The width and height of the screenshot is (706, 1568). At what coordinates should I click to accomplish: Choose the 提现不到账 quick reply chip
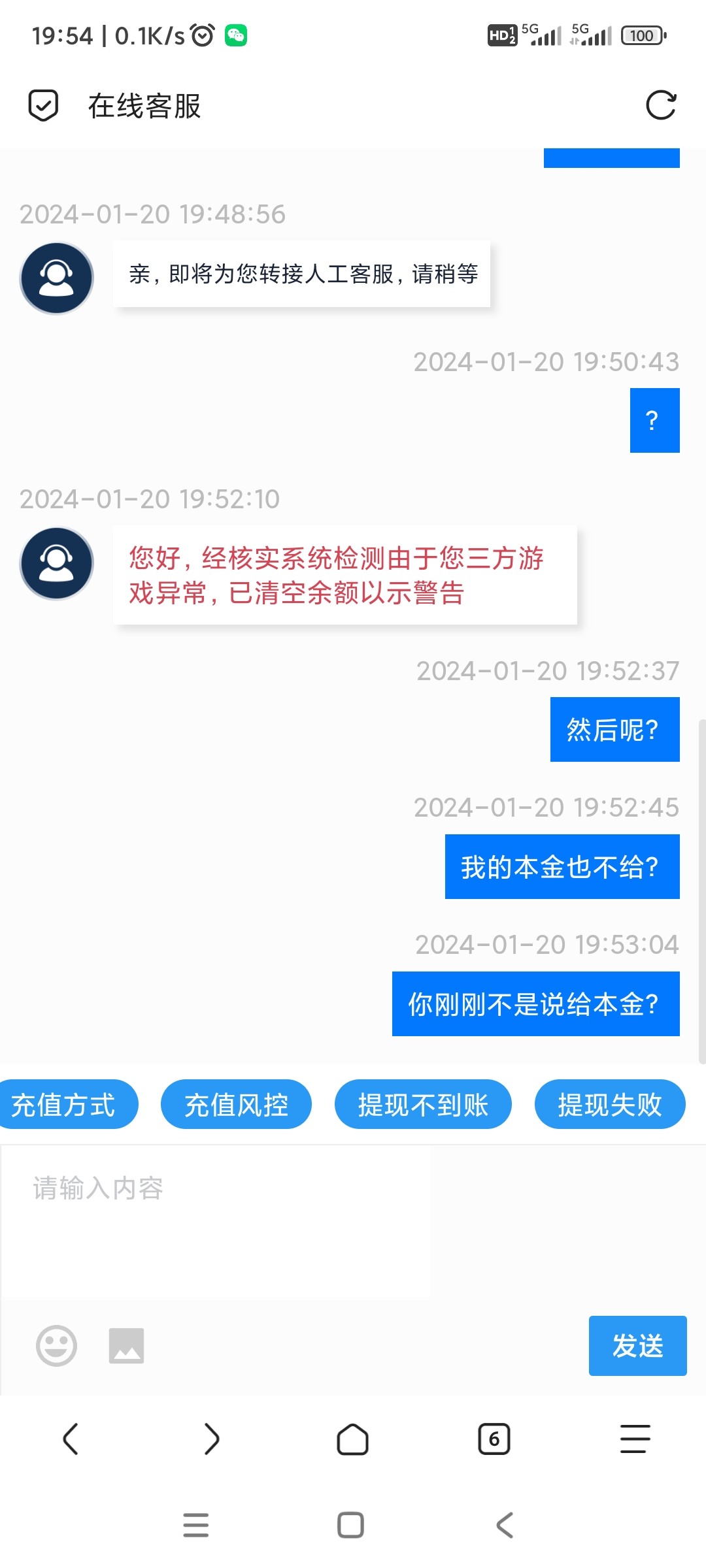point(423,1105)
